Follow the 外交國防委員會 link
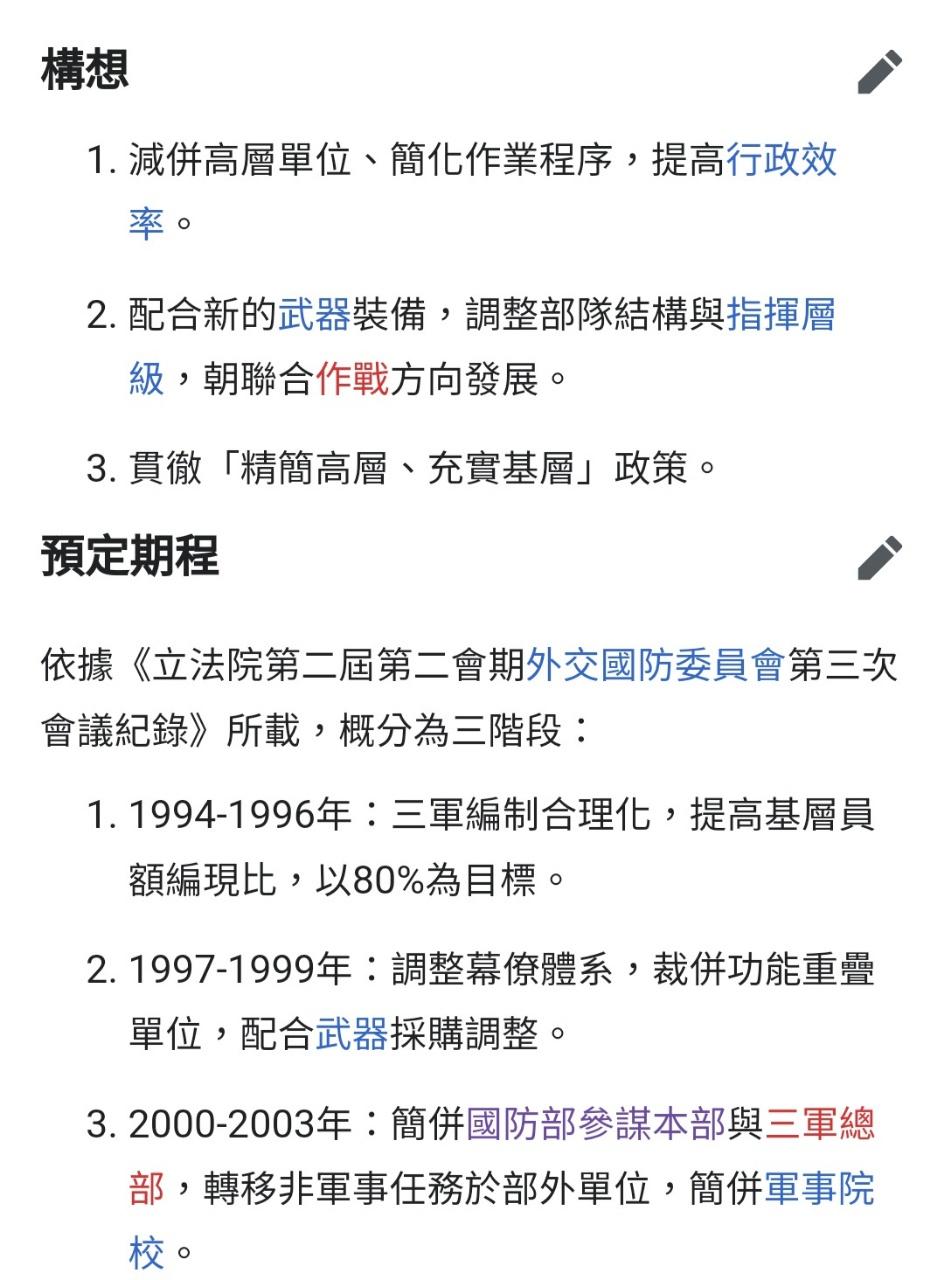 click(655, 666)
